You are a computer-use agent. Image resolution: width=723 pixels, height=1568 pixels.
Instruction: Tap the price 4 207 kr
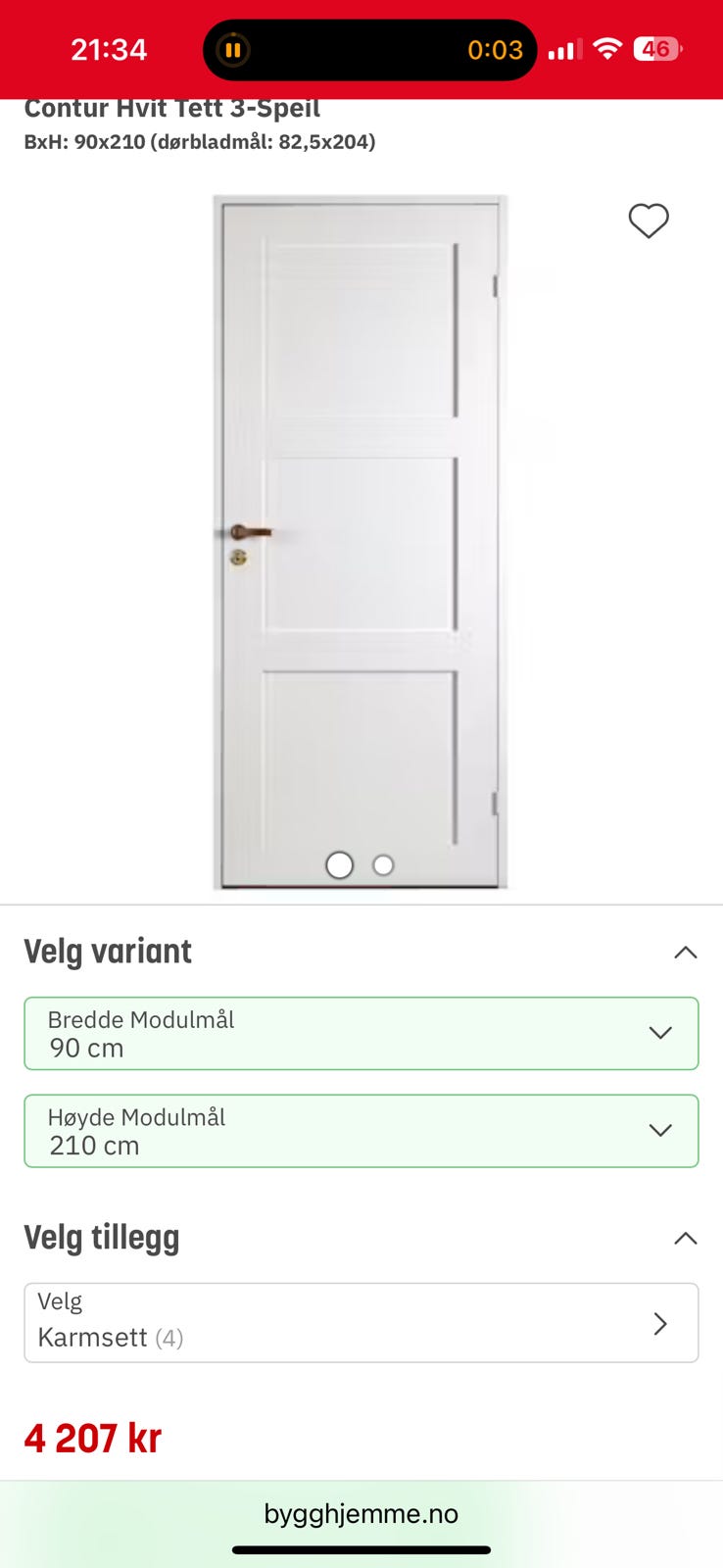pos(91,1437)
